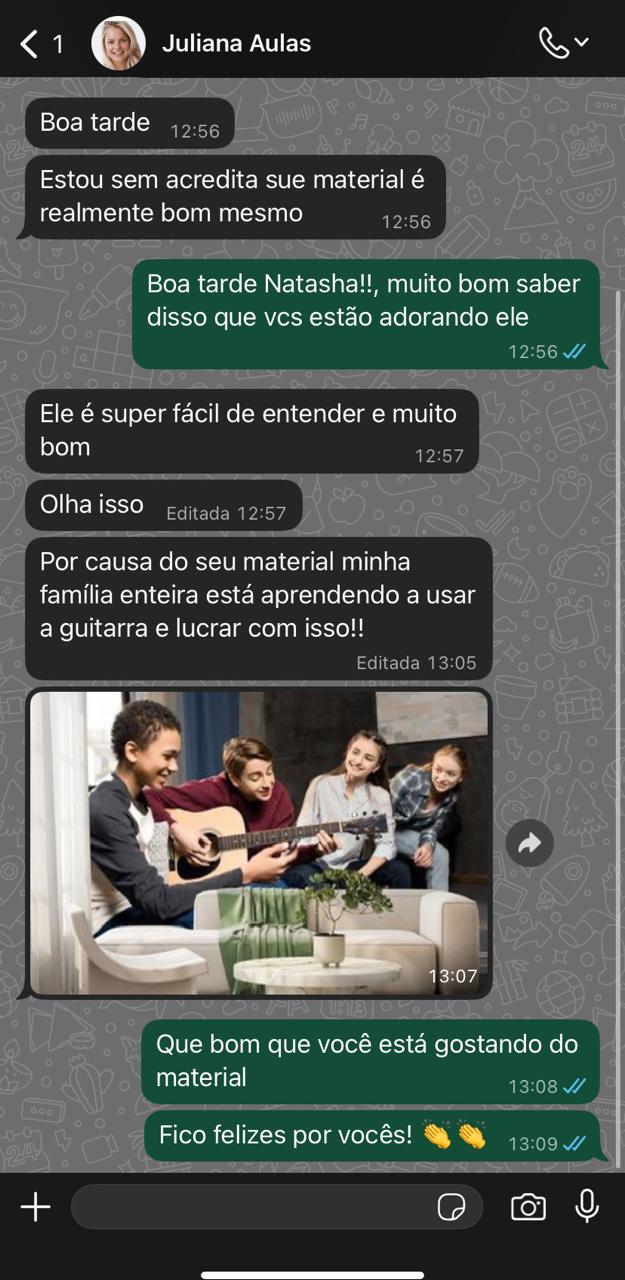625x1280 pixels.
Task: Open Juliana Aulas contact info
Action: point(236,44)
